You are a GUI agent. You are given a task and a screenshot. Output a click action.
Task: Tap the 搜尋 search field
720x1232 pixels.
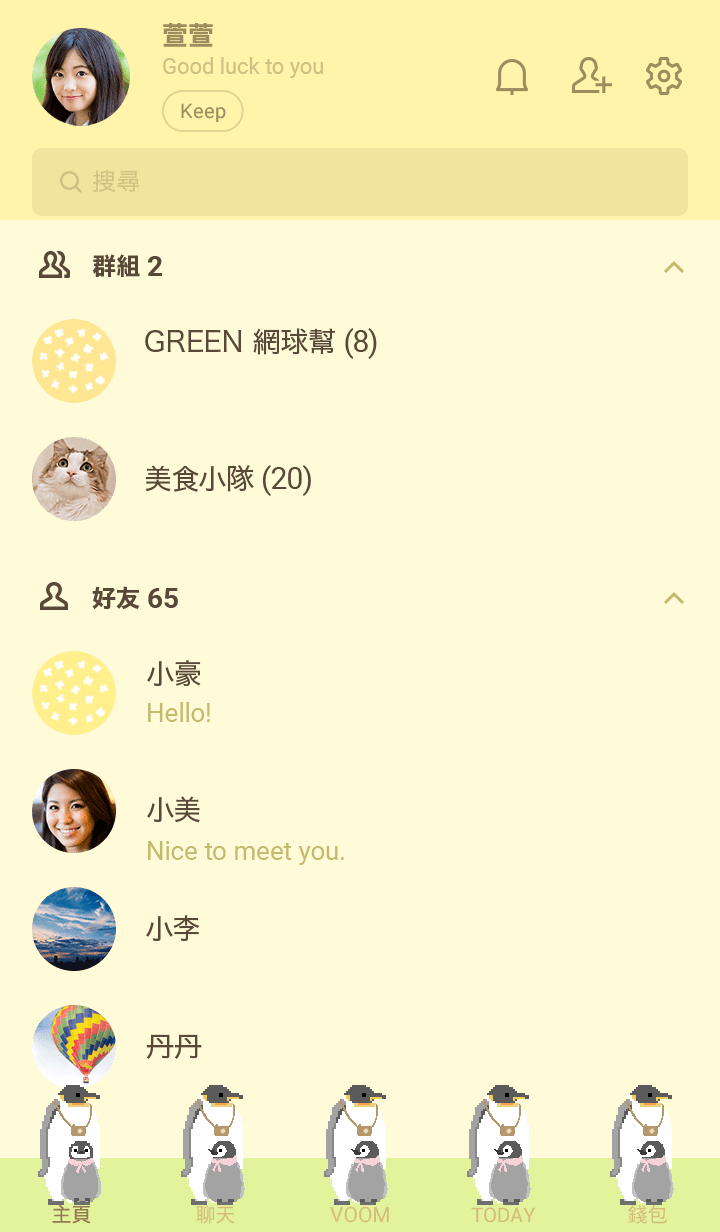(x=360, y=182)
